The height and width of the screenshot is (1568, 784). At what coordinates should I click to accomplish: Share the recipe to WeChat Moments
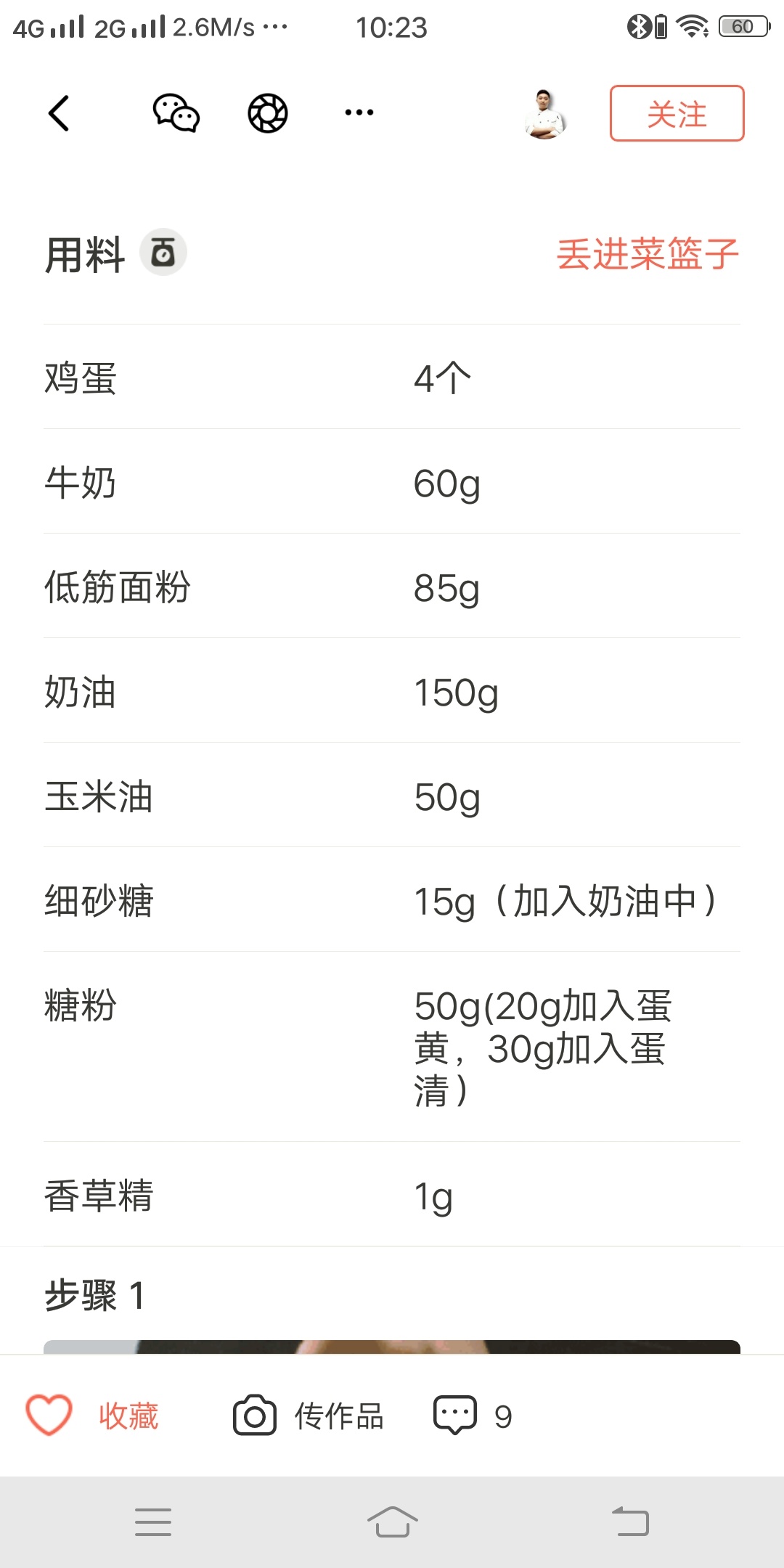coord(268,113)
